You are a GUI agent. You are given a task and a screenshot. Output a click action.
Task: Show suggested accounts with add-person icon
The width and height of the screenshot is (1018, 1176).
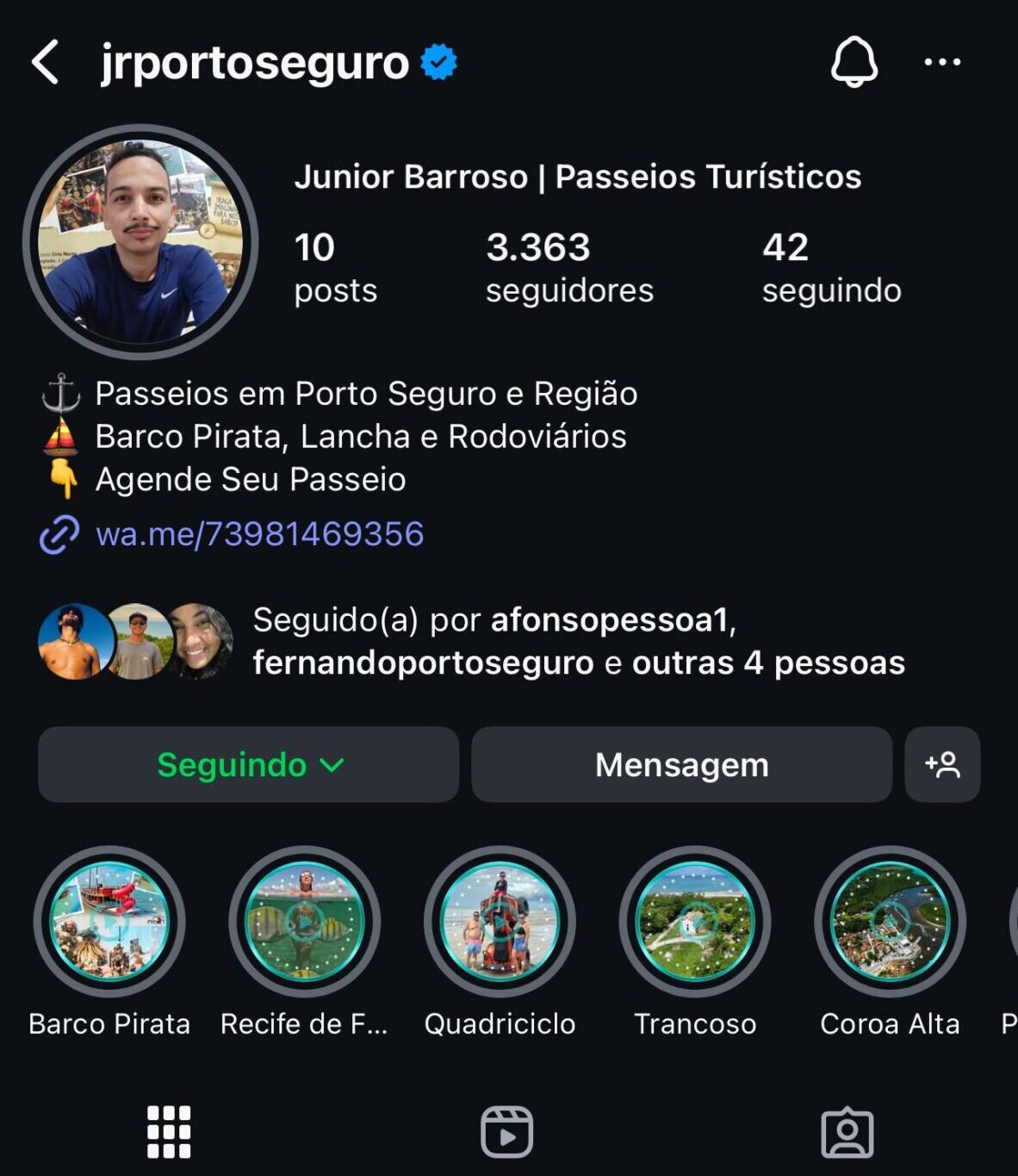click(942, 764)
